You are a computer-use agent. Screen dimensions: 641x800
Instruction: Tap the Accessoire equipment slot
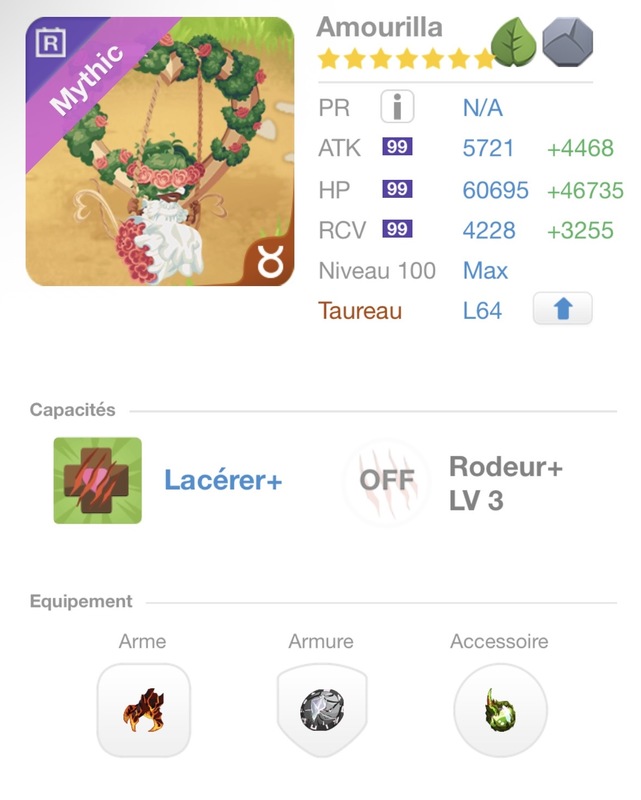click(500, 710)
